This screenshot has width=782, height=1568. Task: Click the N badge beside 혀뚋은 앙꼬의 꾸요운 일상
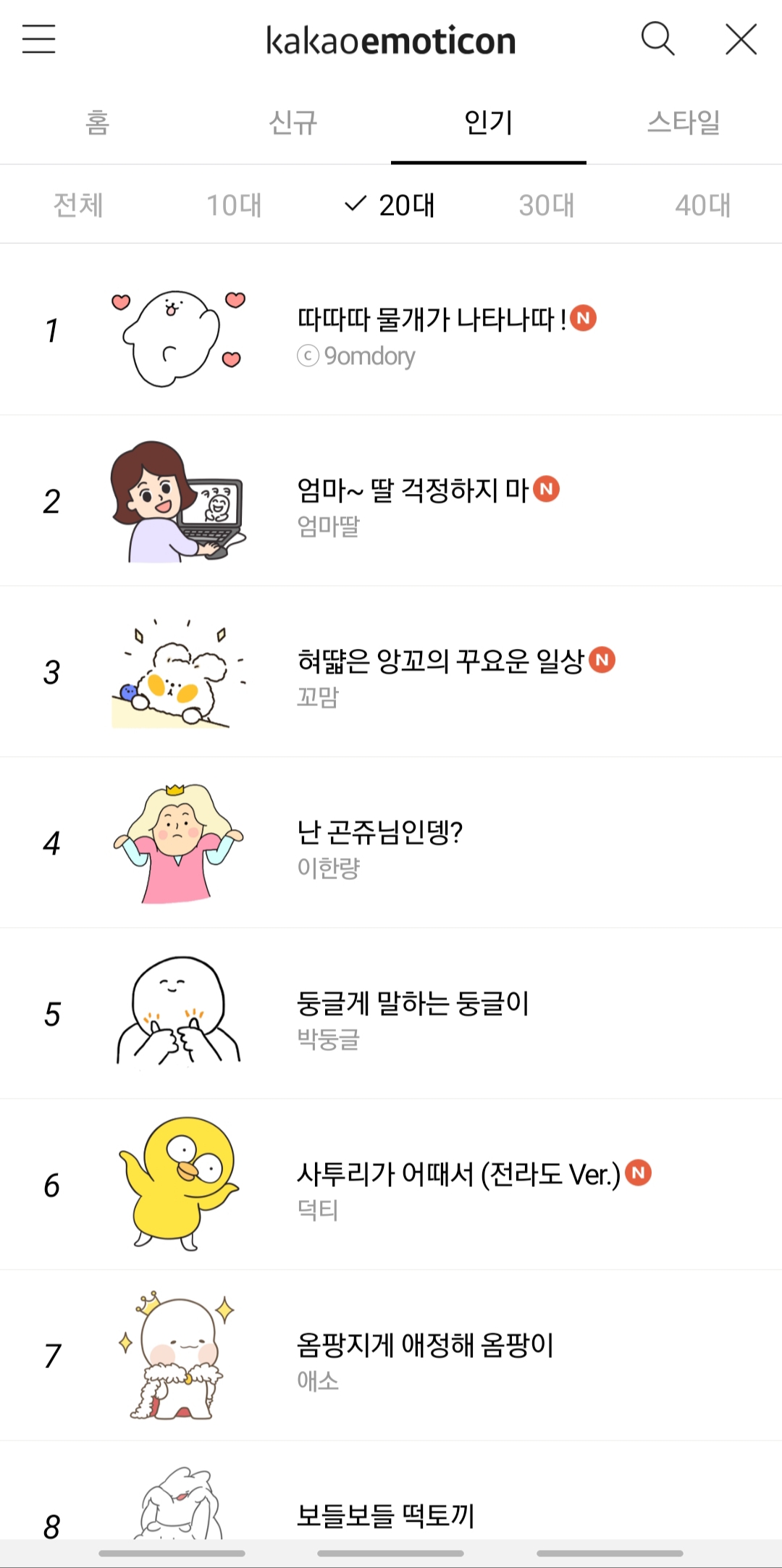602,661
